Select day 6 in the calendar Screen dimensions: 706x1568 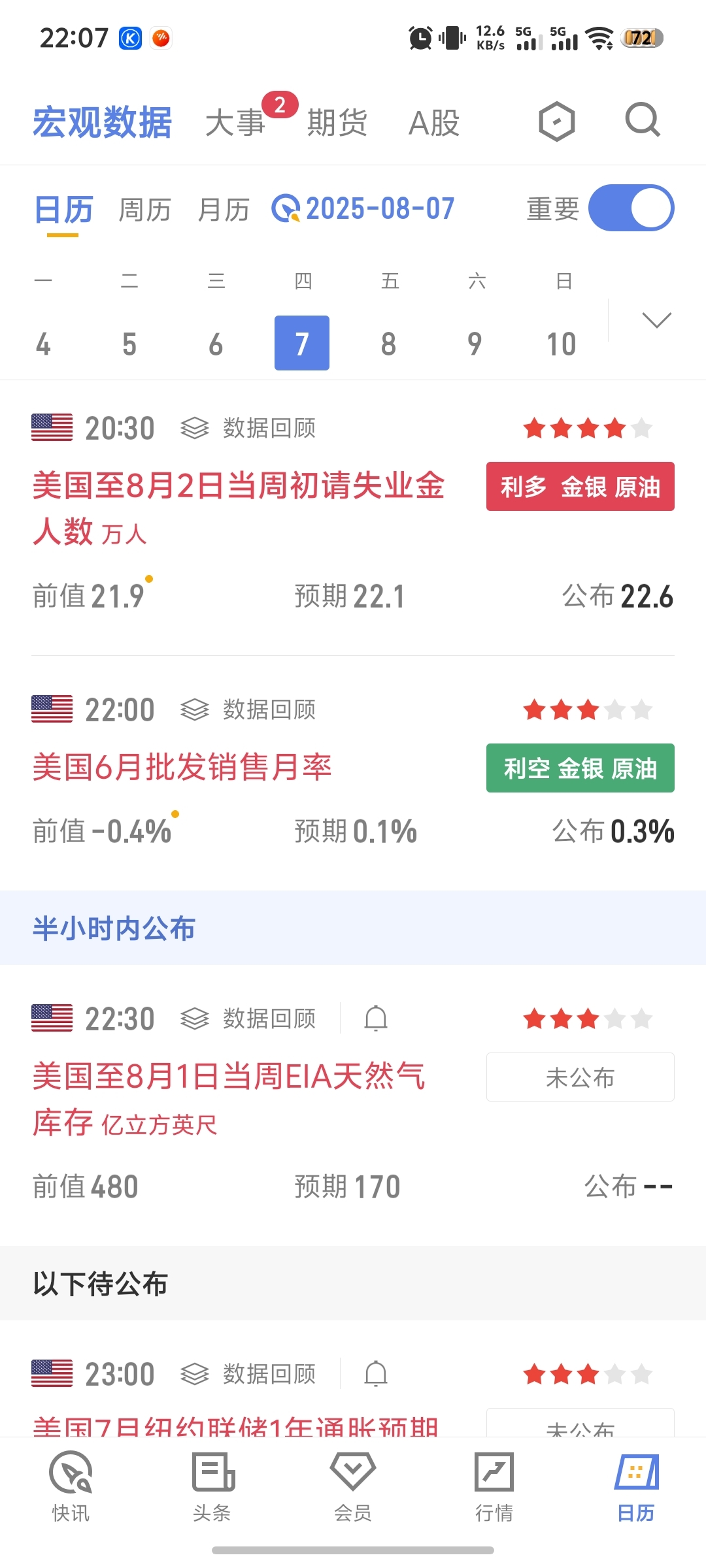point(216,344)
